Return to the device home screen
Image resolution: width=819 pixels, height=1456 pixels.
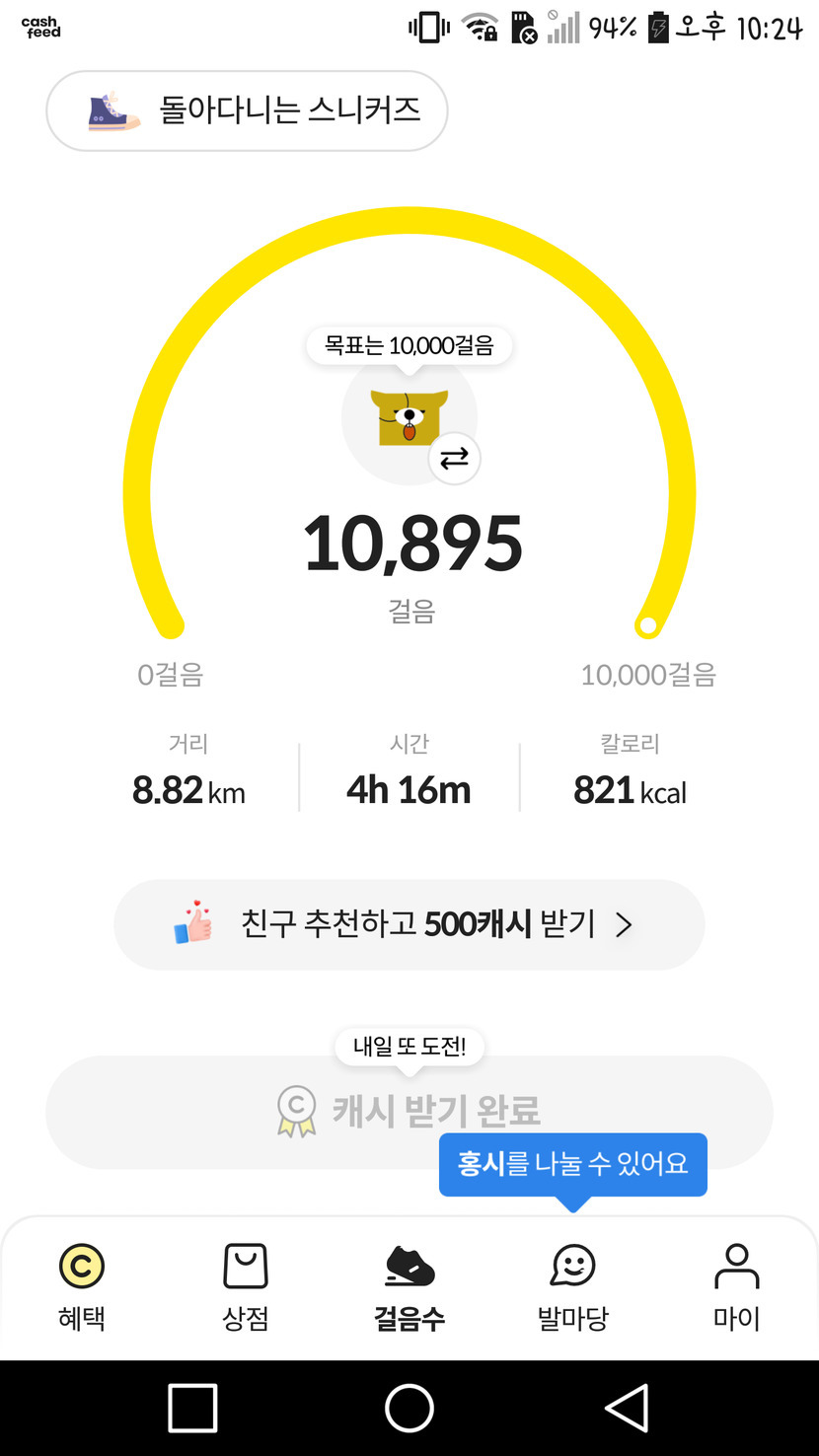(409, 1408)
